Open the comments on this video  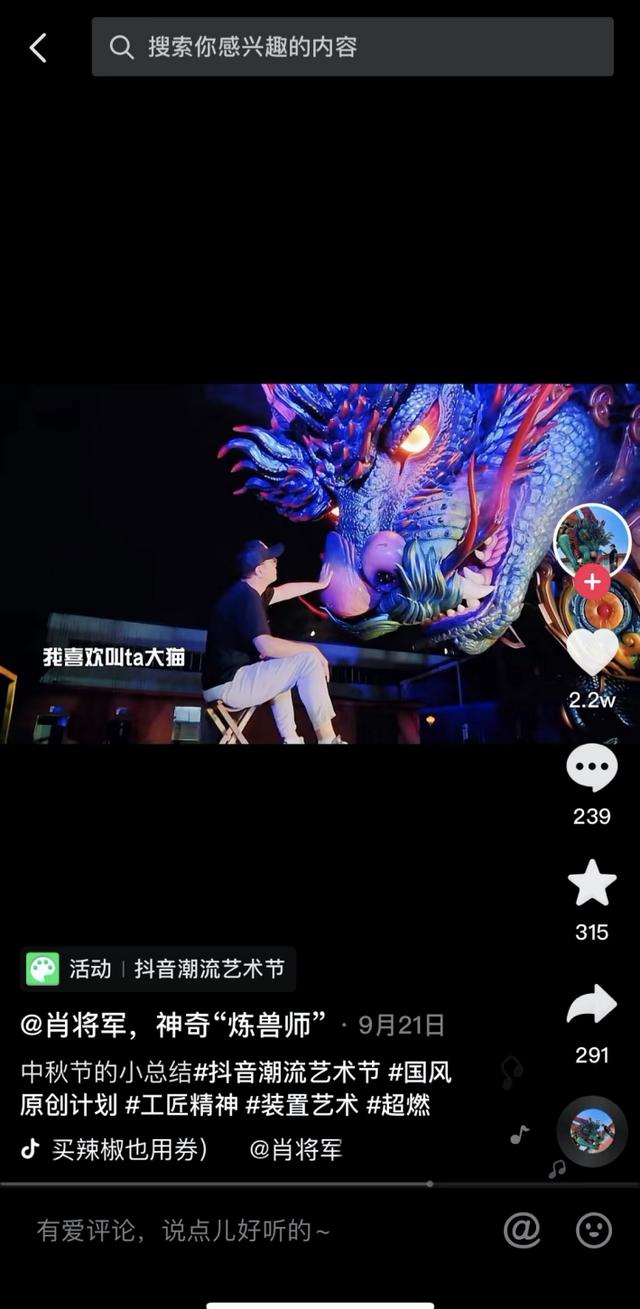tap(592, 769)
